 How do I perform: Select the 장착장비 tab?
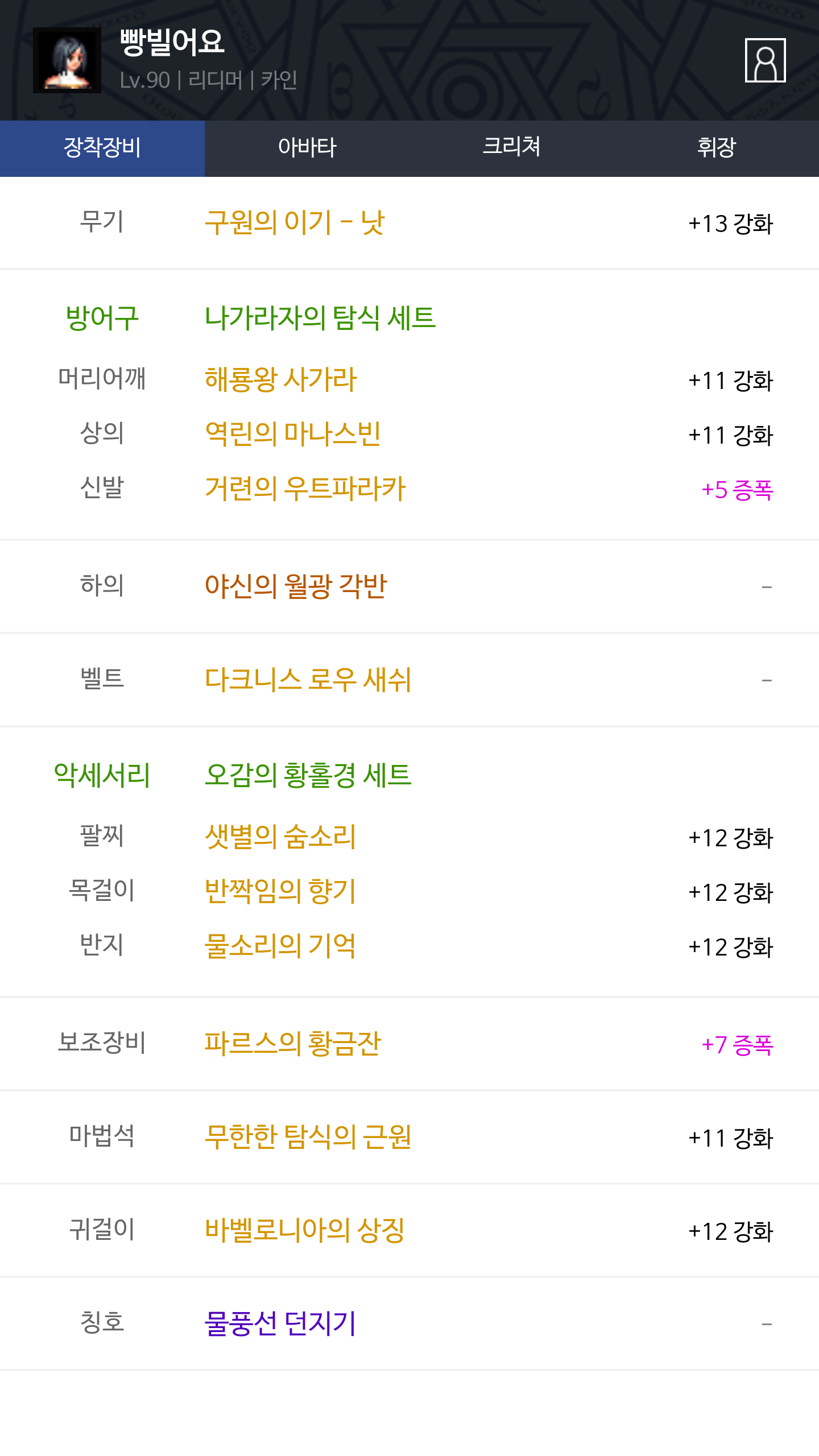[102, 148]
